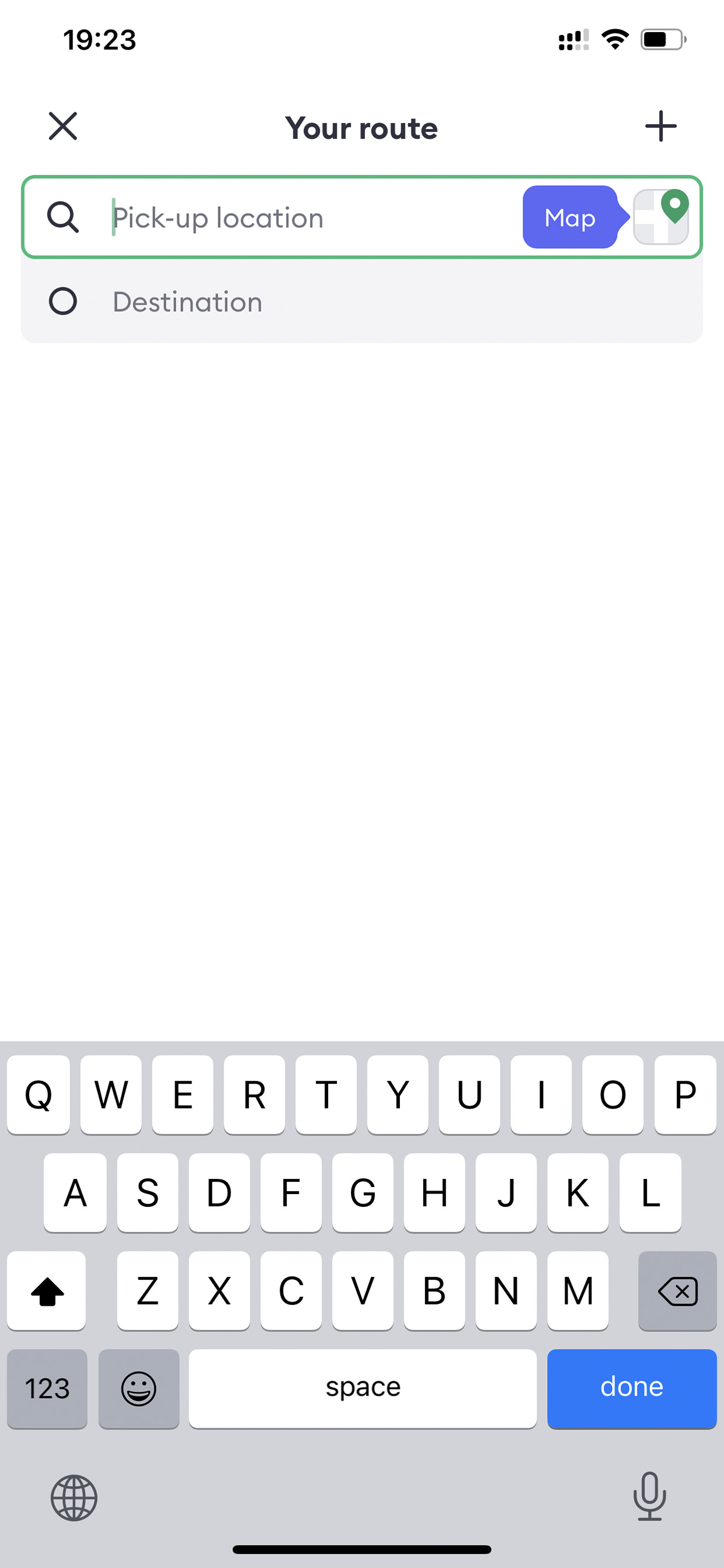Add a stop with the plus icon

tap(660, 126)
